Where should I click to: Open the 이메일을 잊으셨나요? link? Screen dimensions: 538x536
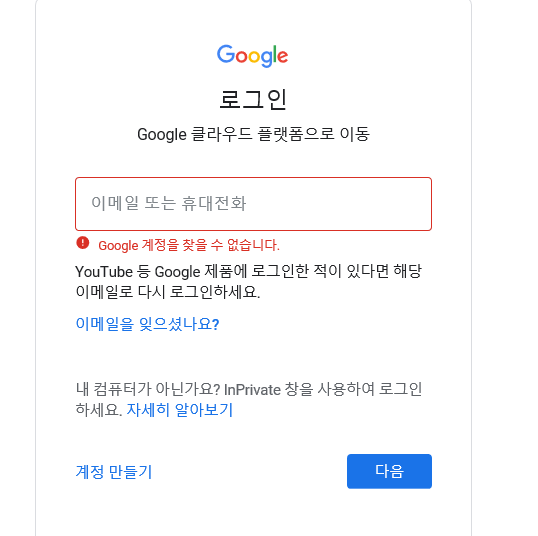[147, 324]
